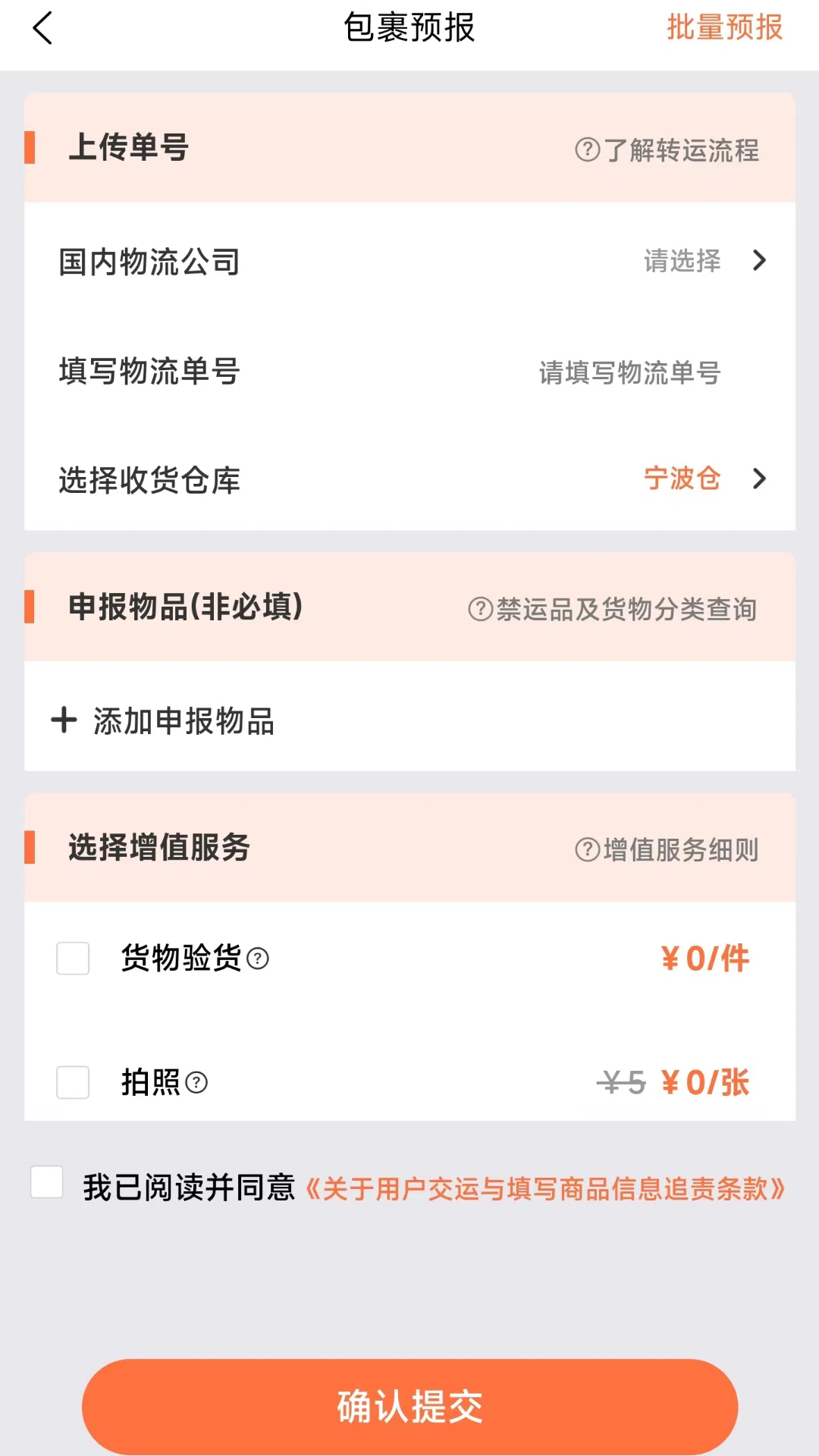
Task: Enable the 货物验货 service checkbox
Action: point(72,959)
